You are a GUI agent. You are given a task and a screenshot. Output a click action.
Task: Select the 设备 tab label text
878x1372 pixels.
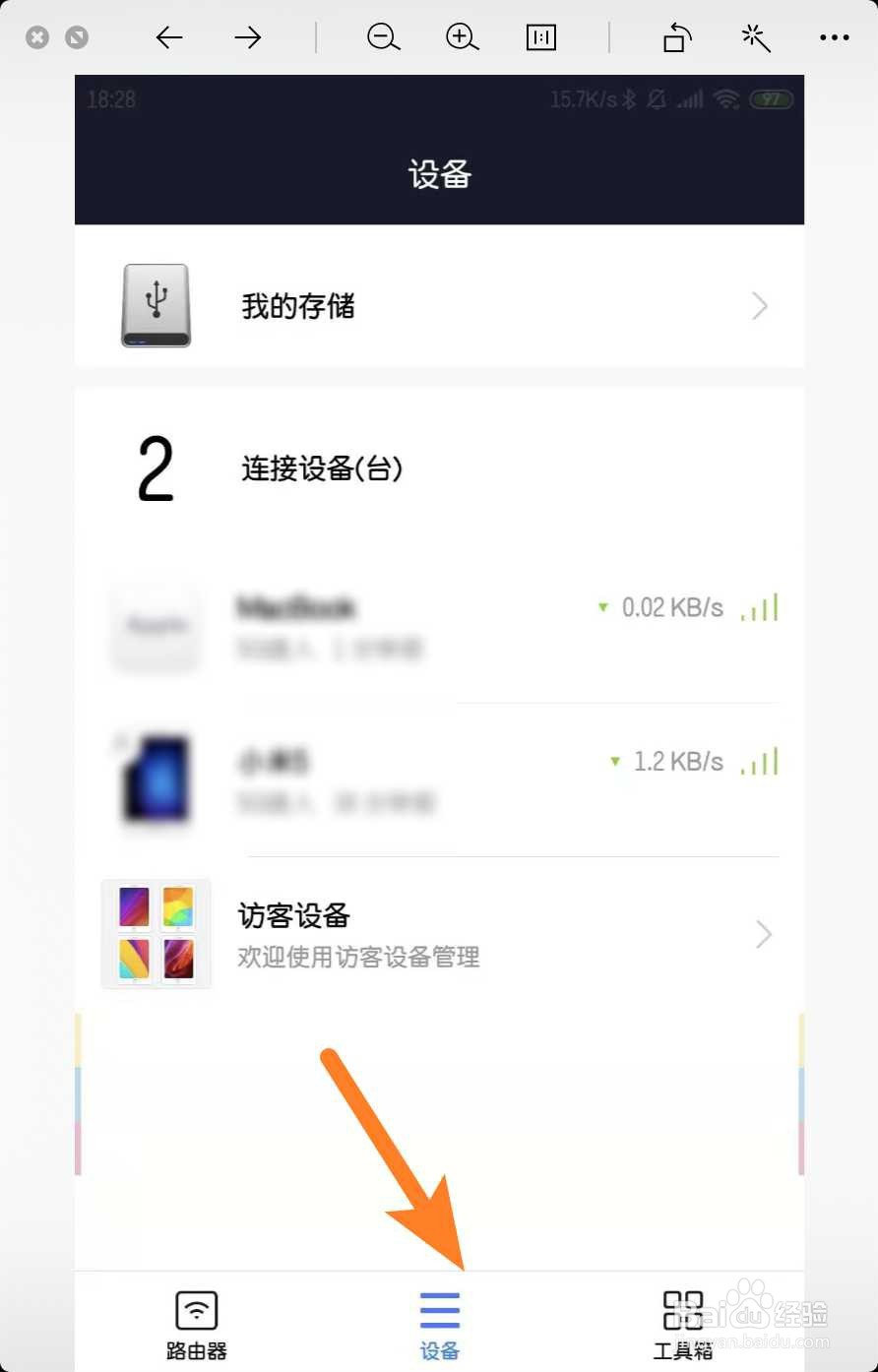coord(439,1352)
